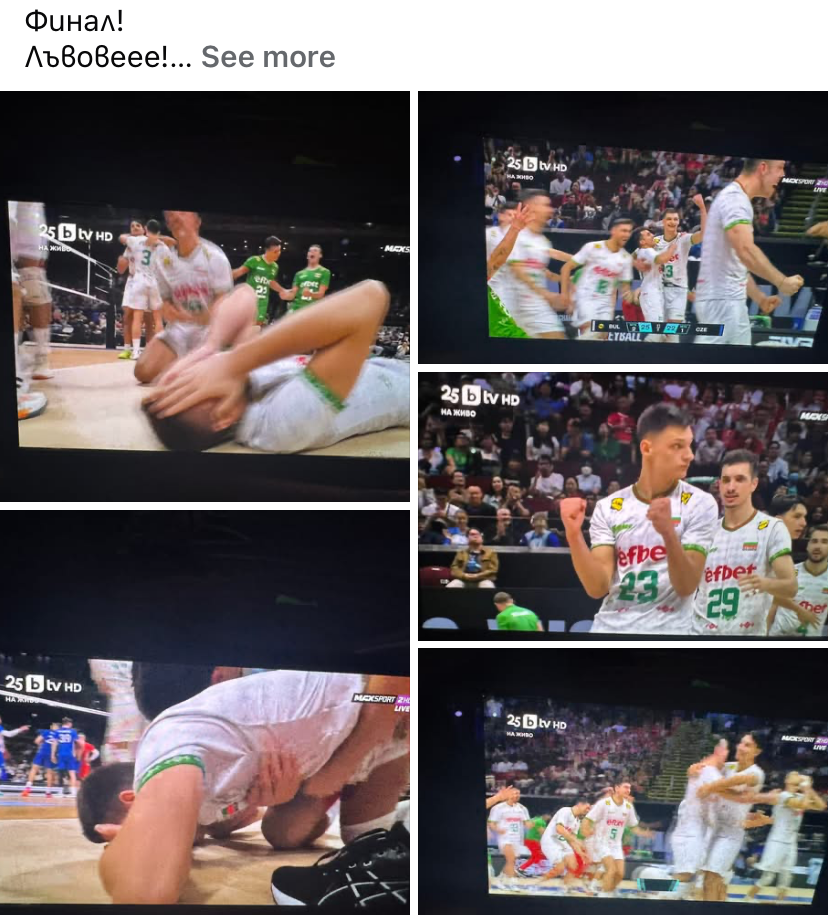828x915 pixels.
Task: Open the photo of players 23 and 29
Action: point(623,506)
